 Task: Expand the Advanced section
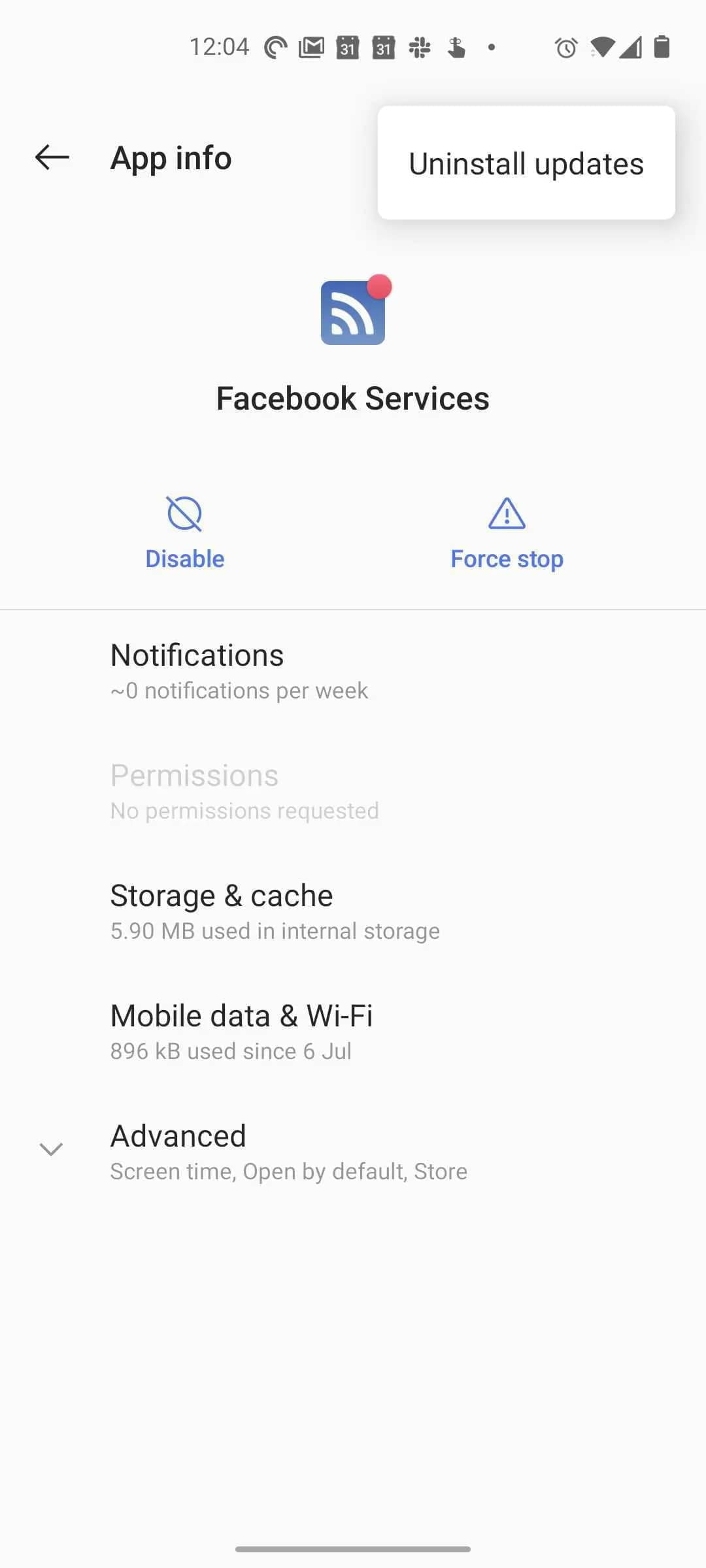(x=353, y=1151)
